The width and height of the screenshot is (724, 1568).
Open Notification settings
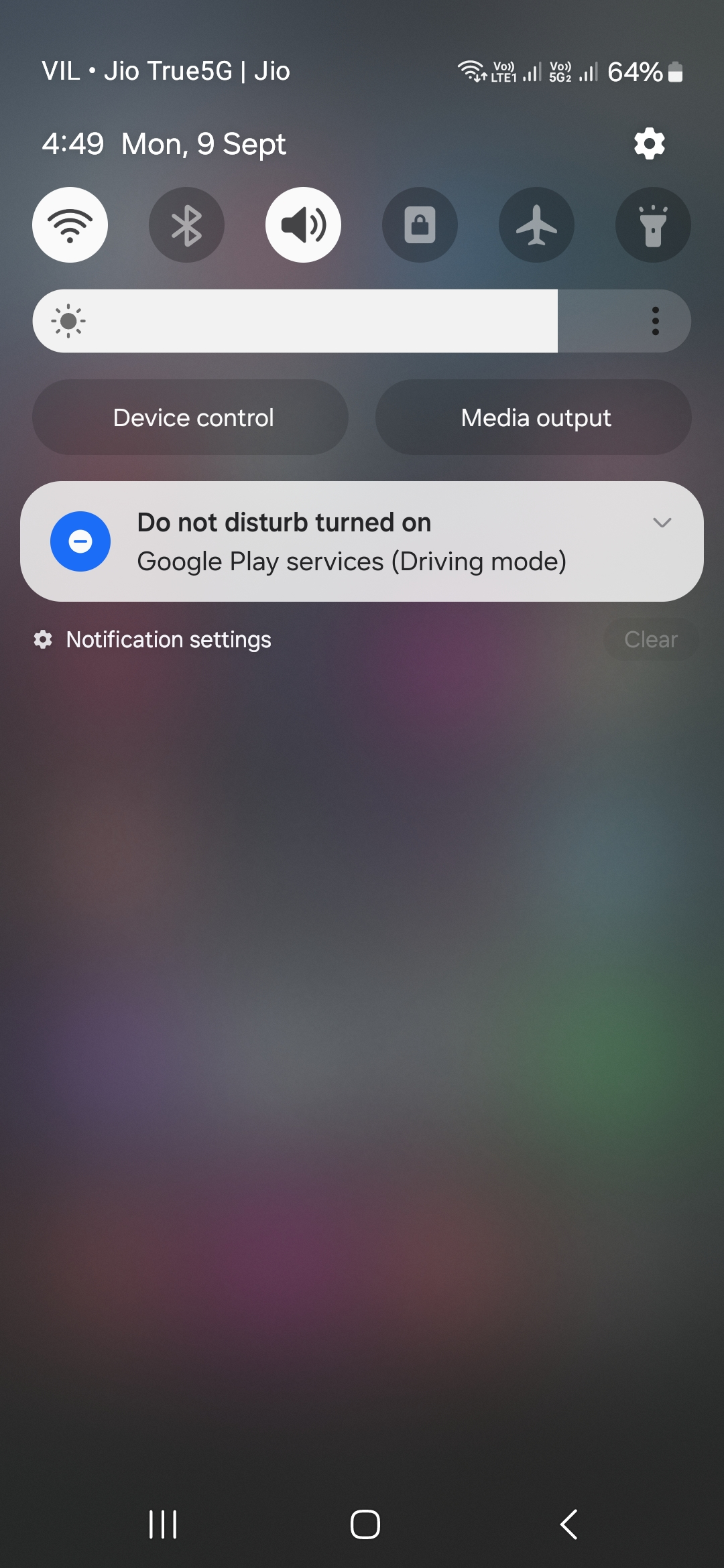168,639
